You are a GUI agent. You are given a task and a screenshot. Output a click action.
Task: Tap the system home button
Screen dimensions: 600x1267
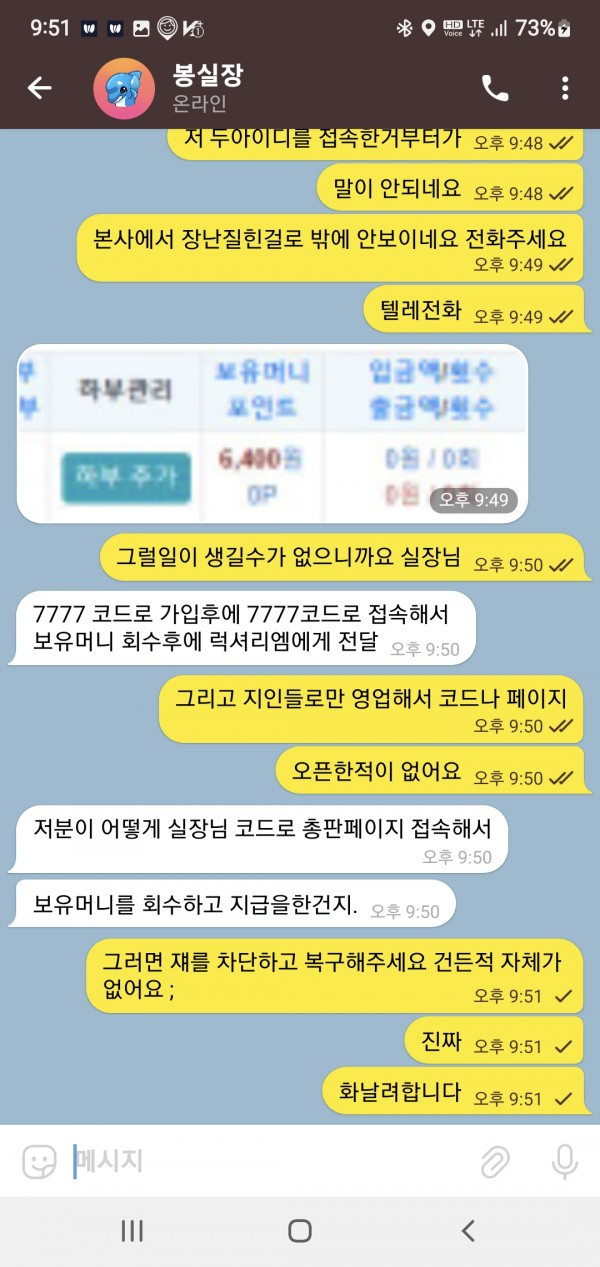(x=300, y=1230)
